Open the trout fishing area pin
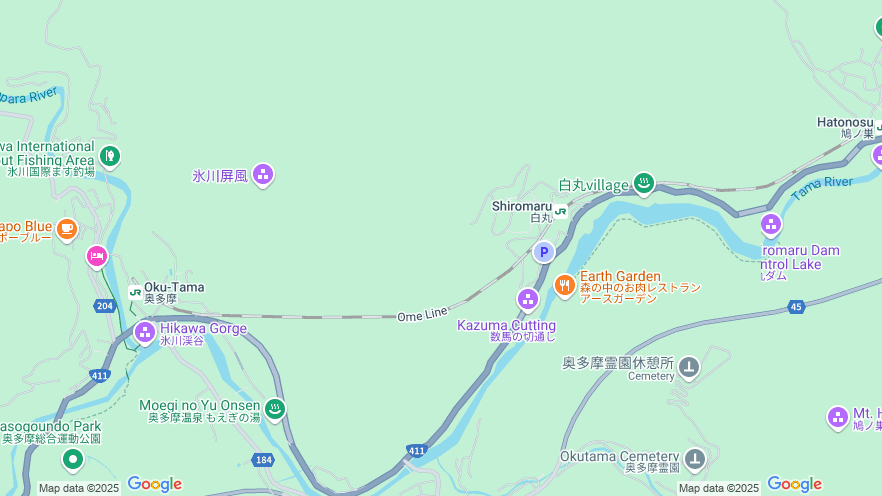 (x=110, y=156)
